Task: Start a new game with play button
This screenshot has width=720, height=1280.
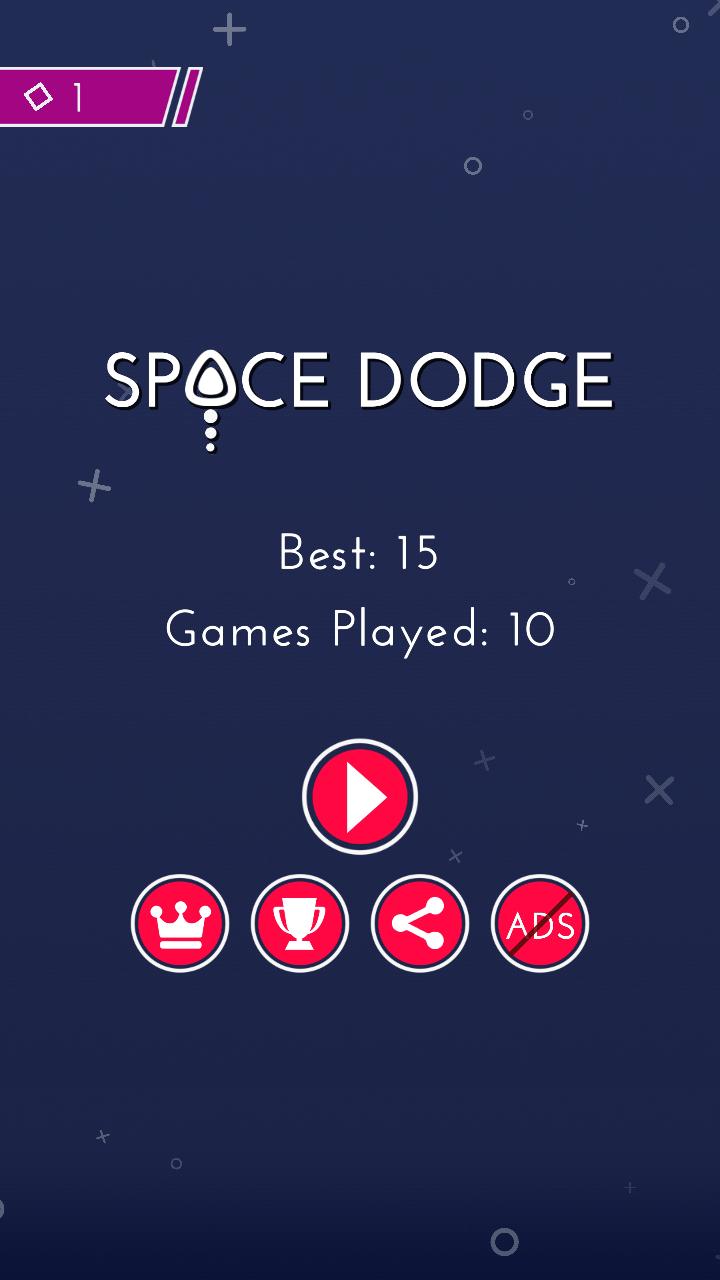Action: [x=360, y=797]
